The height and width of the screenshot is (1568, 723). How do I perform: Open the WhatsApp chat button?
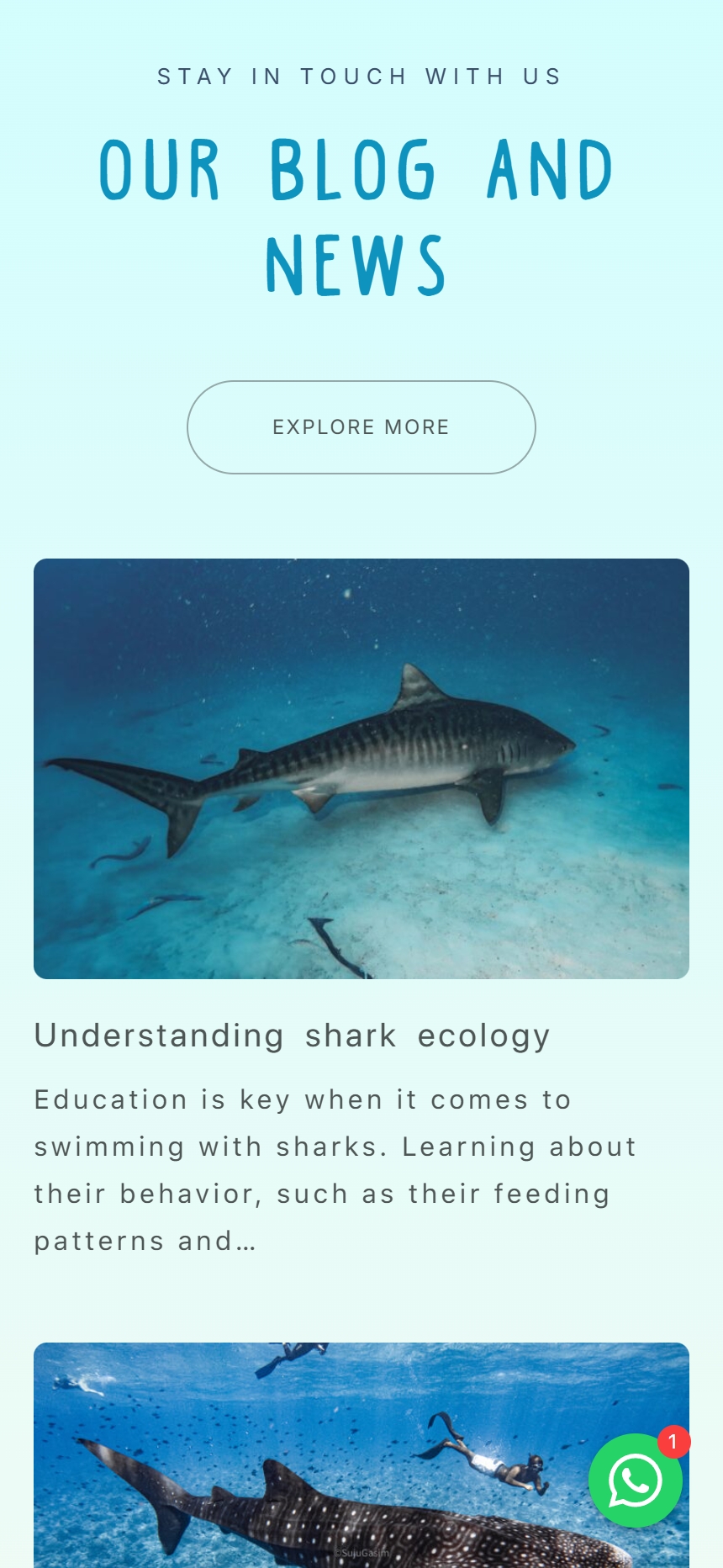point(636,1481)
